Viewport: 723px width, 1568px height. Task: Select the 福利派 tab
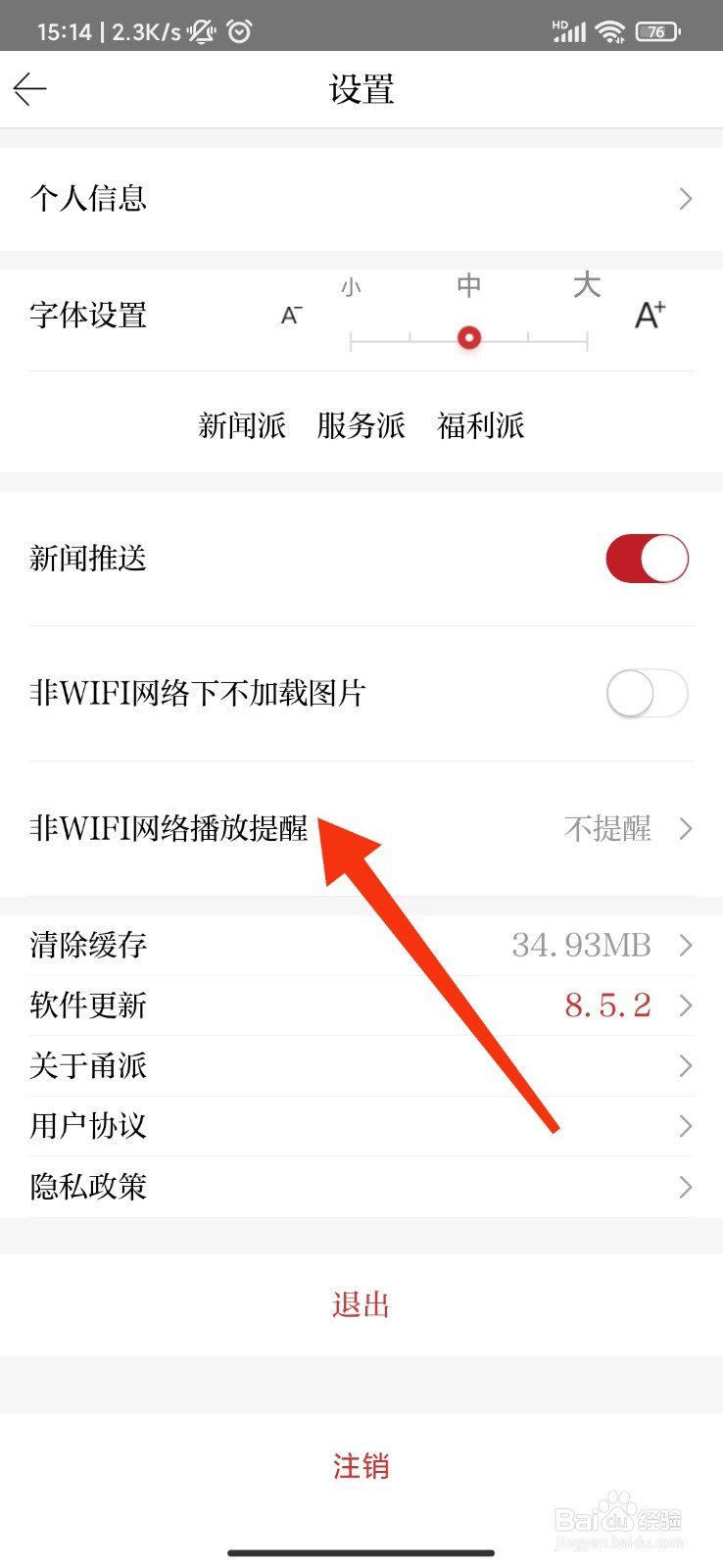(479, 425)
